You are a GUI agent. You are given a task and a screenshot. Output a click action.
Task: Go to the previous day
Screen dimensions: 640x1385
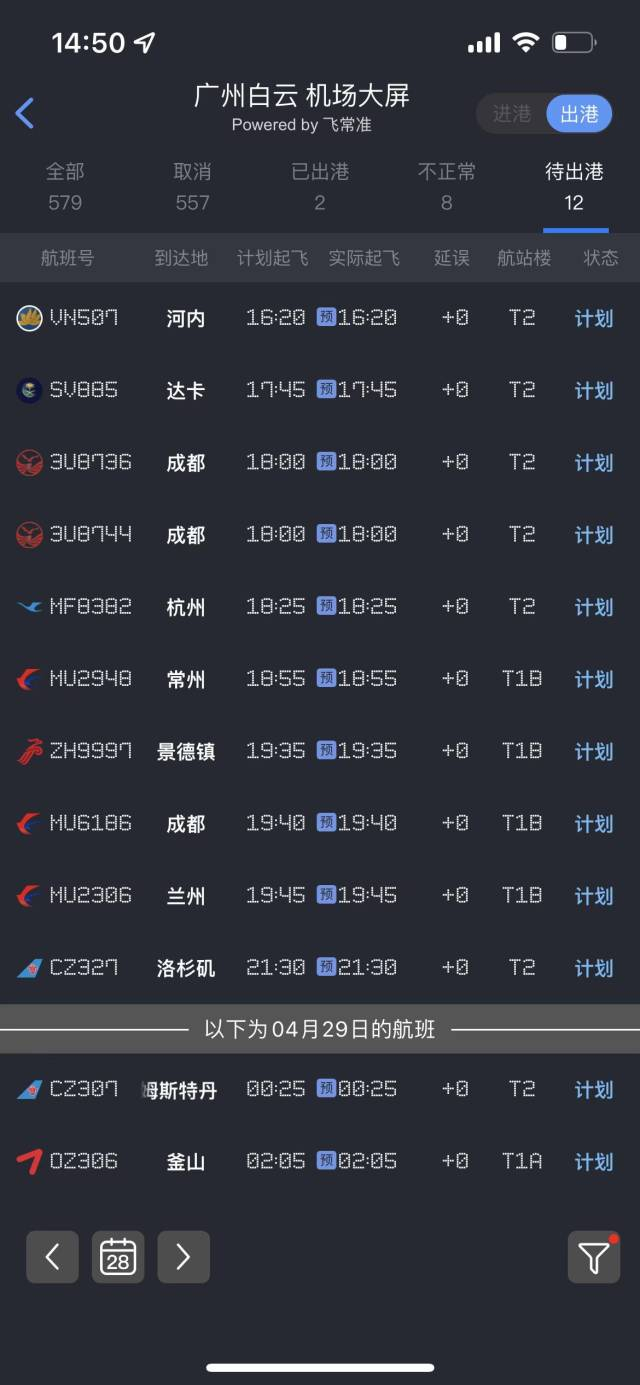tap(52, 1257)
